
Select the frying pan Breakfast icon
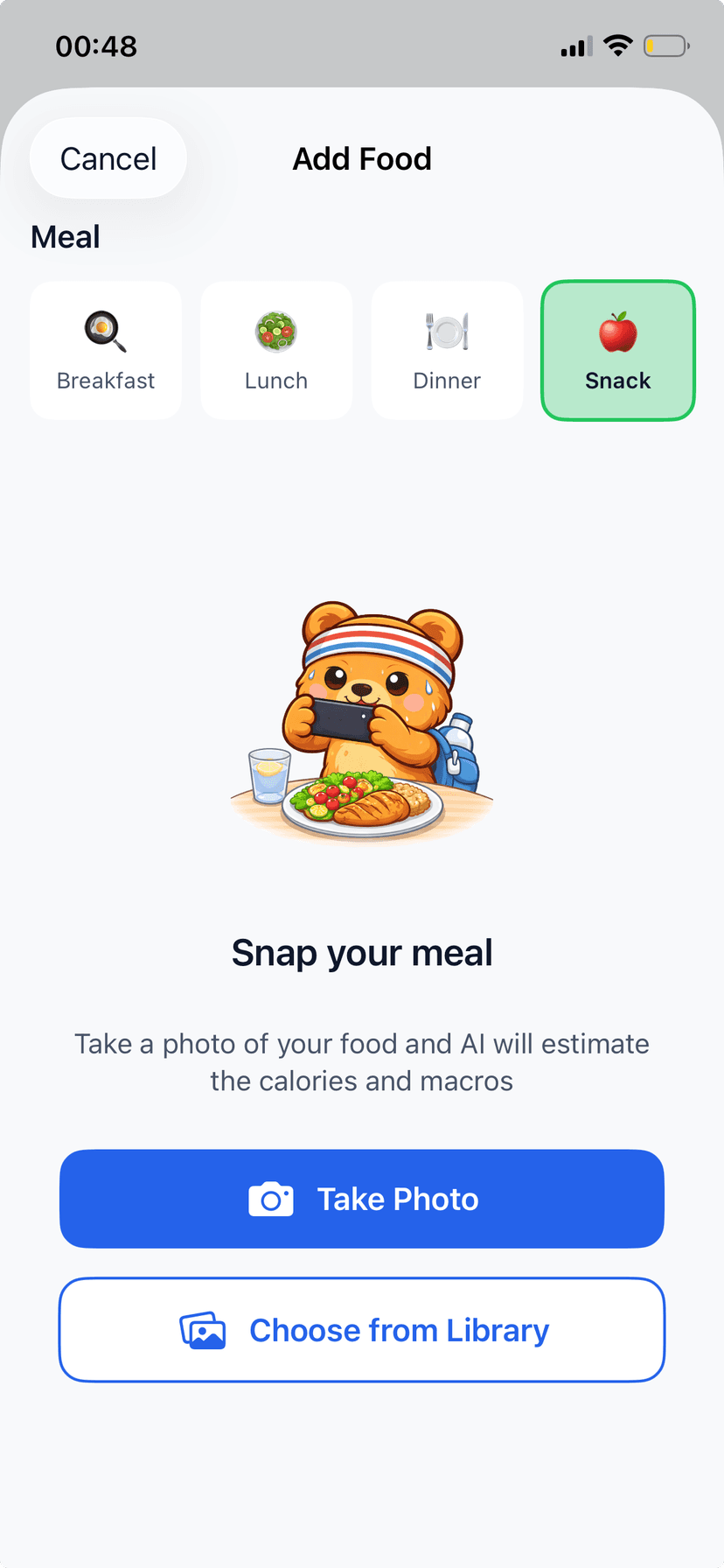tap(105, 332)
